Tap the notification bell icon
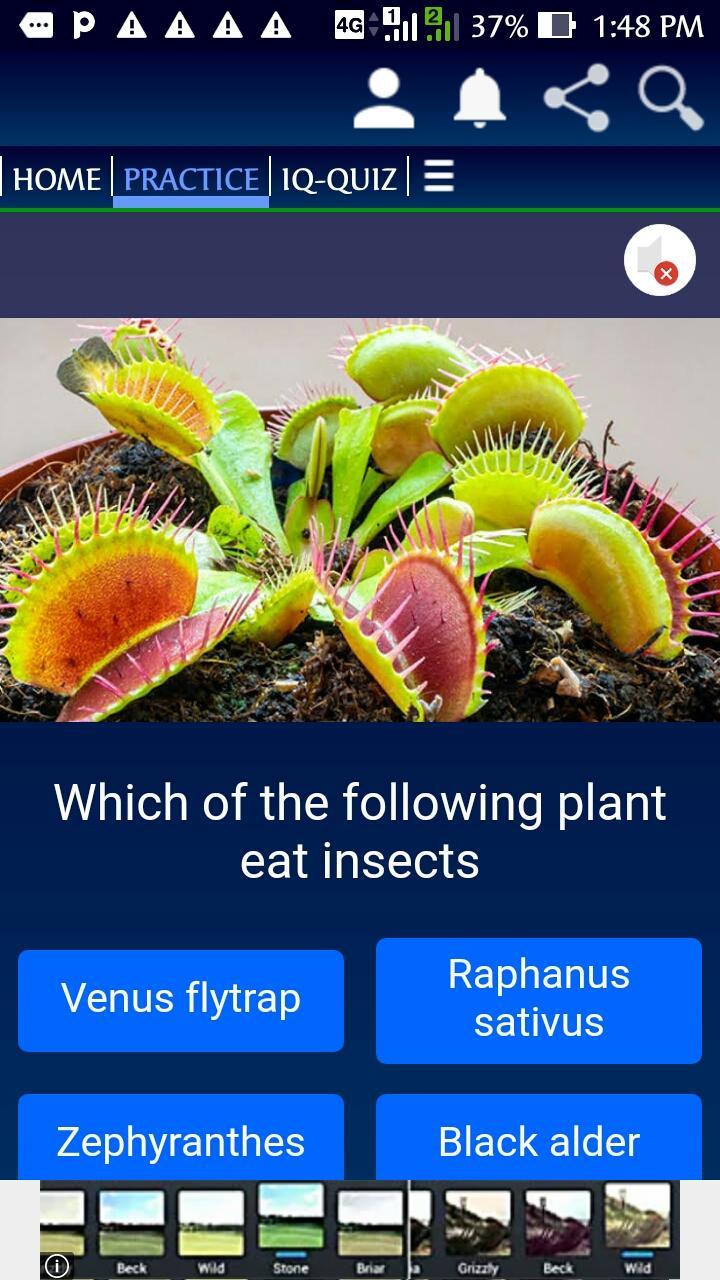The width and height of the screenshot is (720, 1280). pyautogui.click(x=479, y=94)
